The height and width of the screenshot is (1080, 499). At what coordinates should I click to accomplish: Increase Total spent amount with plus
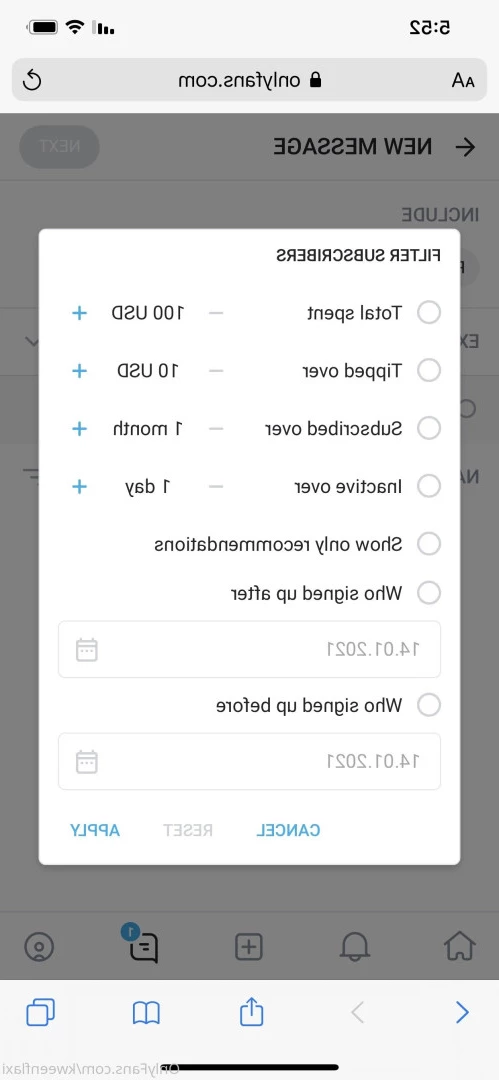79,313
